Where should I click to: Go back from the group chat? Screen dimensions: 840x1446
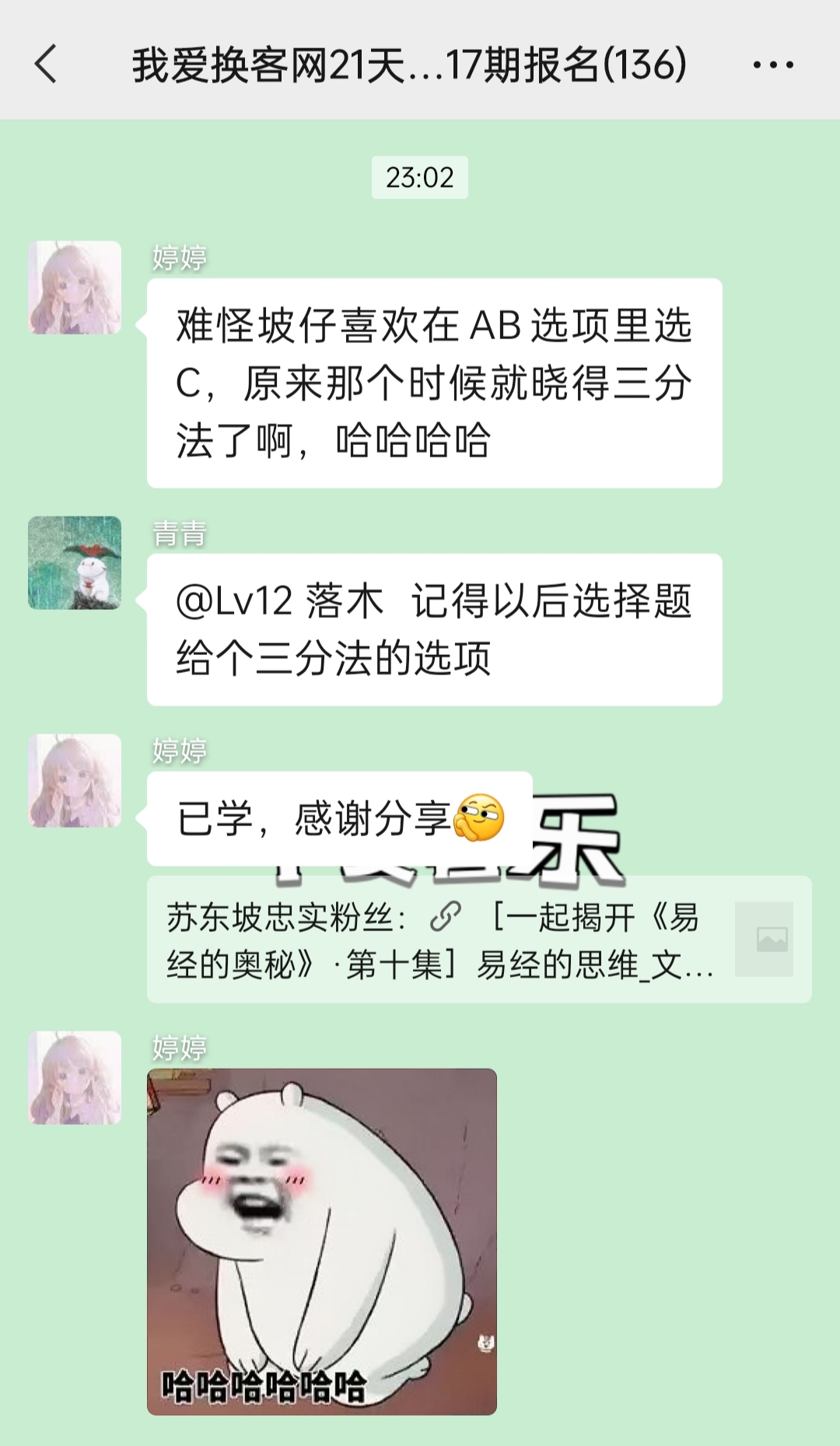point(47,64)
